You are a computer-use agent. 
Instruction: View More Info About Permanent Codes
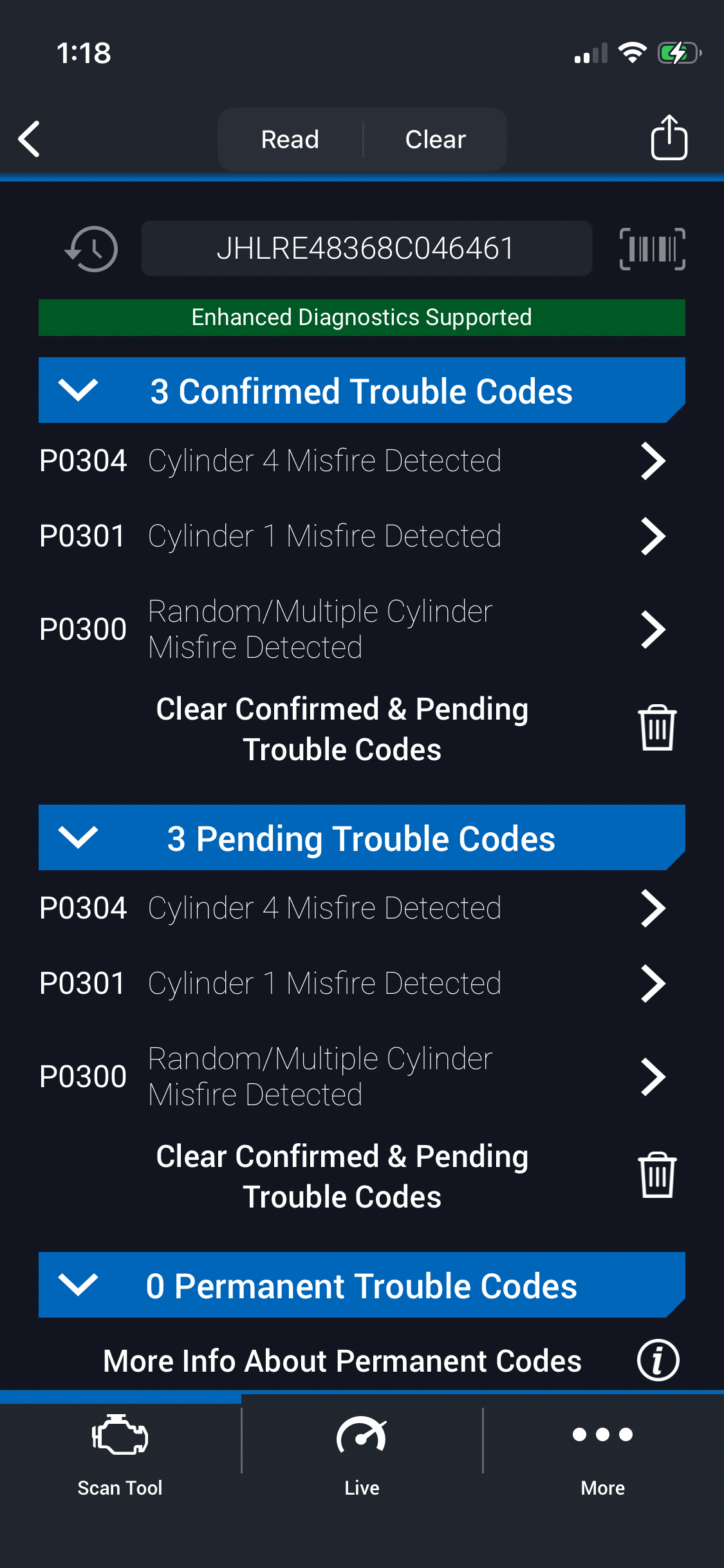[658, 1361]
